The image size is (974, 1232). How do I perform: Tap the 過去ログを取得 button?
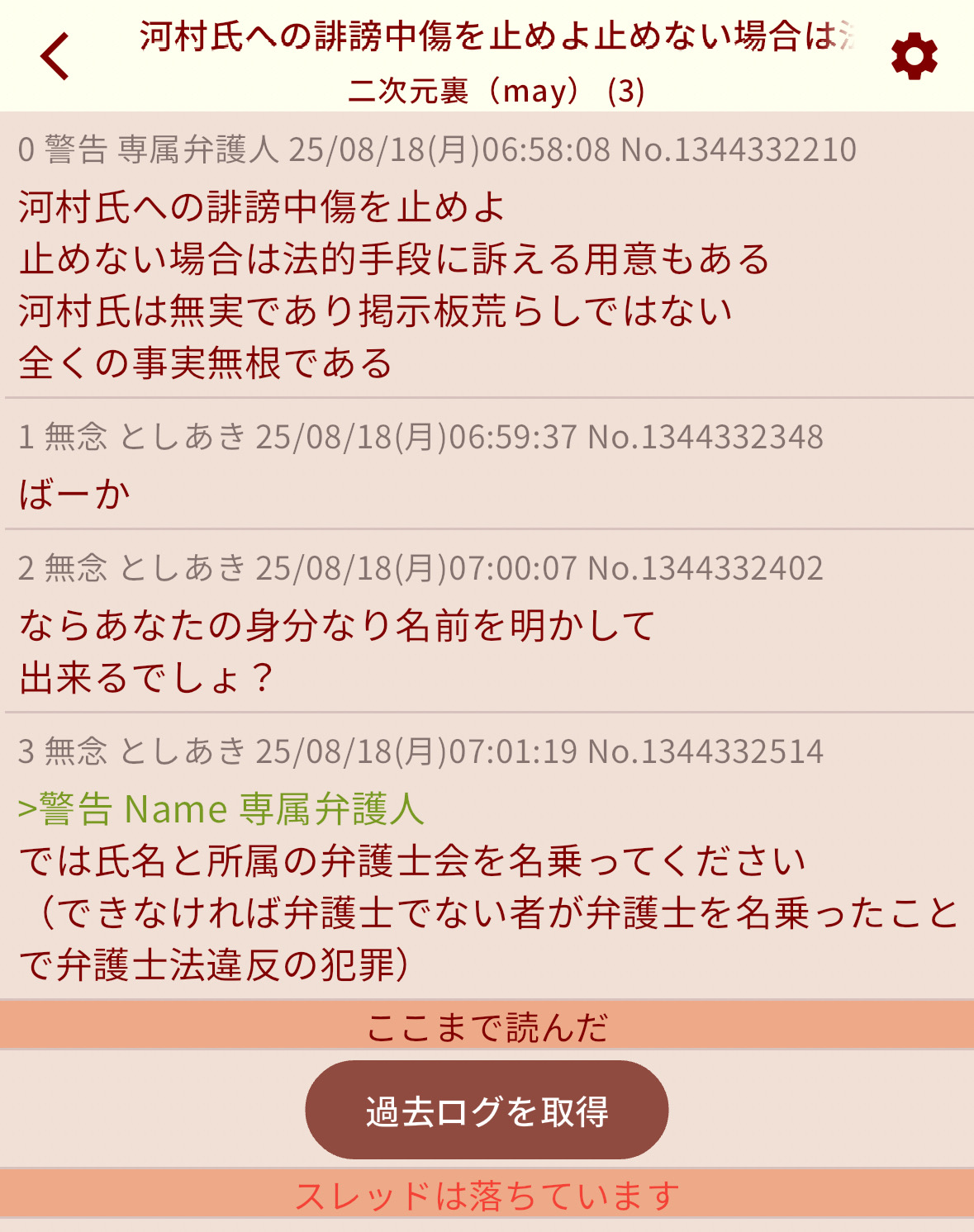click(487, 1111)
